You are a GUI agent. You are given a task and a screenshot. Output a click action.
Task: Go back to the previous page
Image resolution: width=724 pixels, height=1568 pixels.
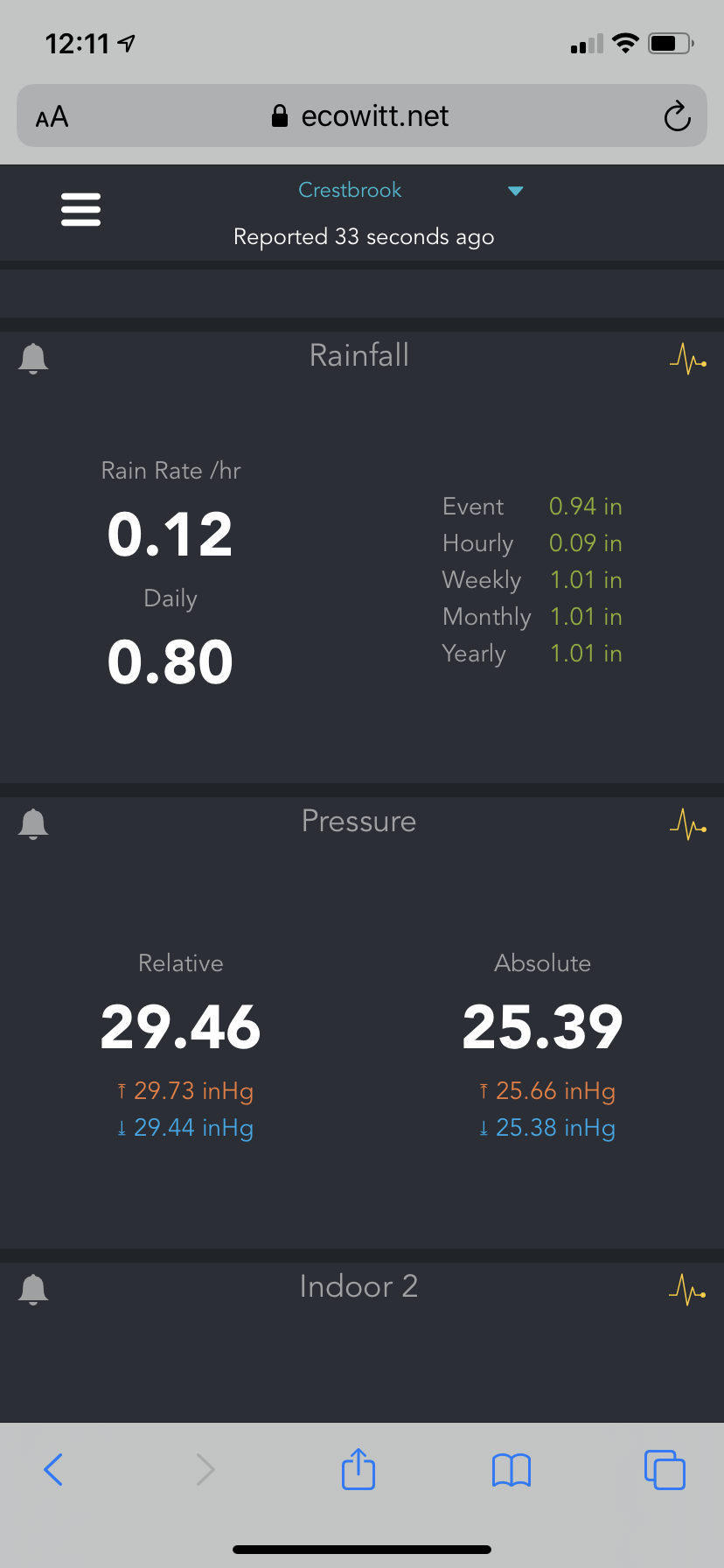53,1469
